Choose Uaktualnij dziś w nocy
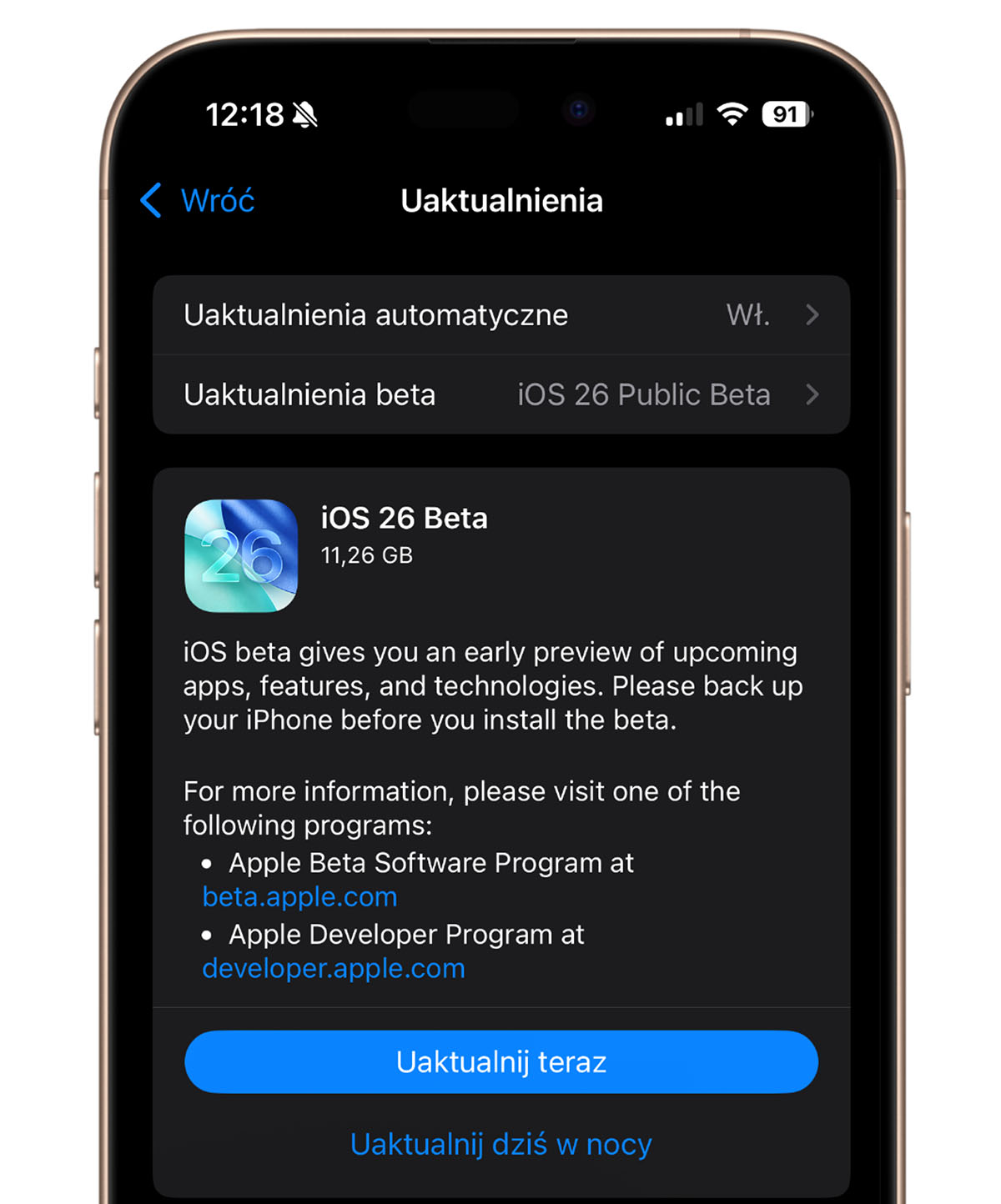Viewport: 1001px width, 1204px height. [x=500, y=1145]
